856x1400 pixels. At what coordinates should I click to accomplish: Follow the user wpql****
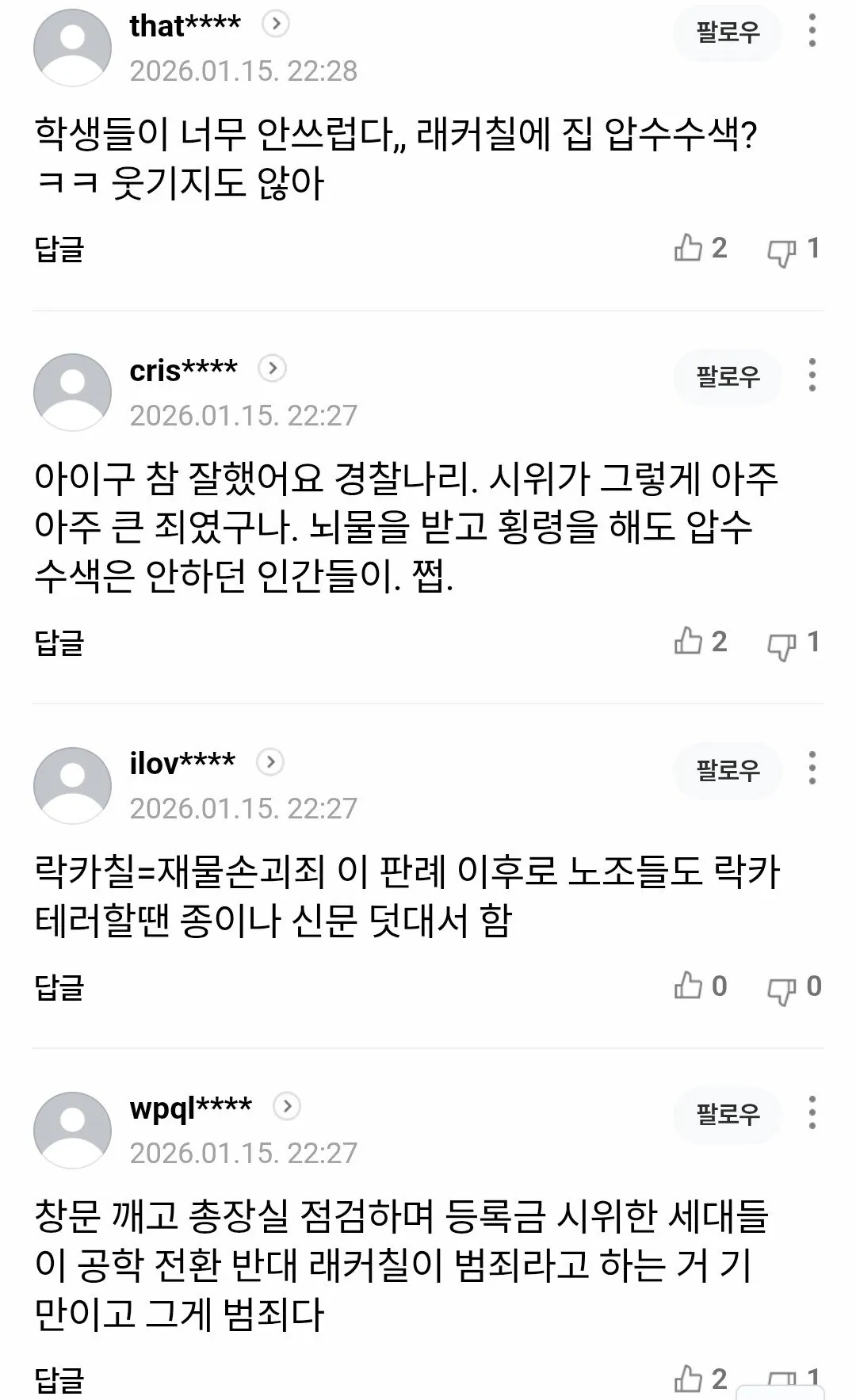[728, 1114]
